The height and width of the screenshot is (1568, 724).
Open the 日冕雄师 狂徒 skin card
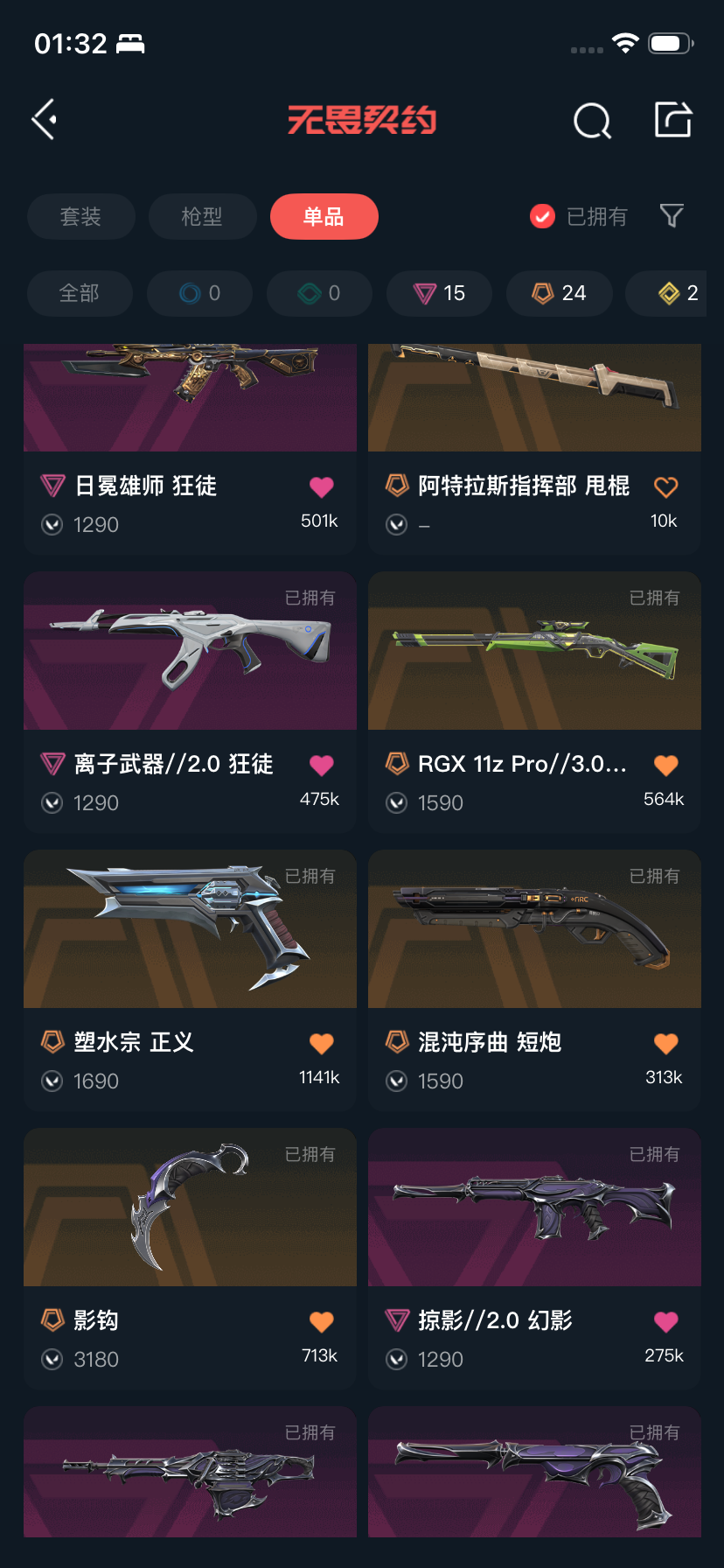pyautogui.click(x=190, y=449)
